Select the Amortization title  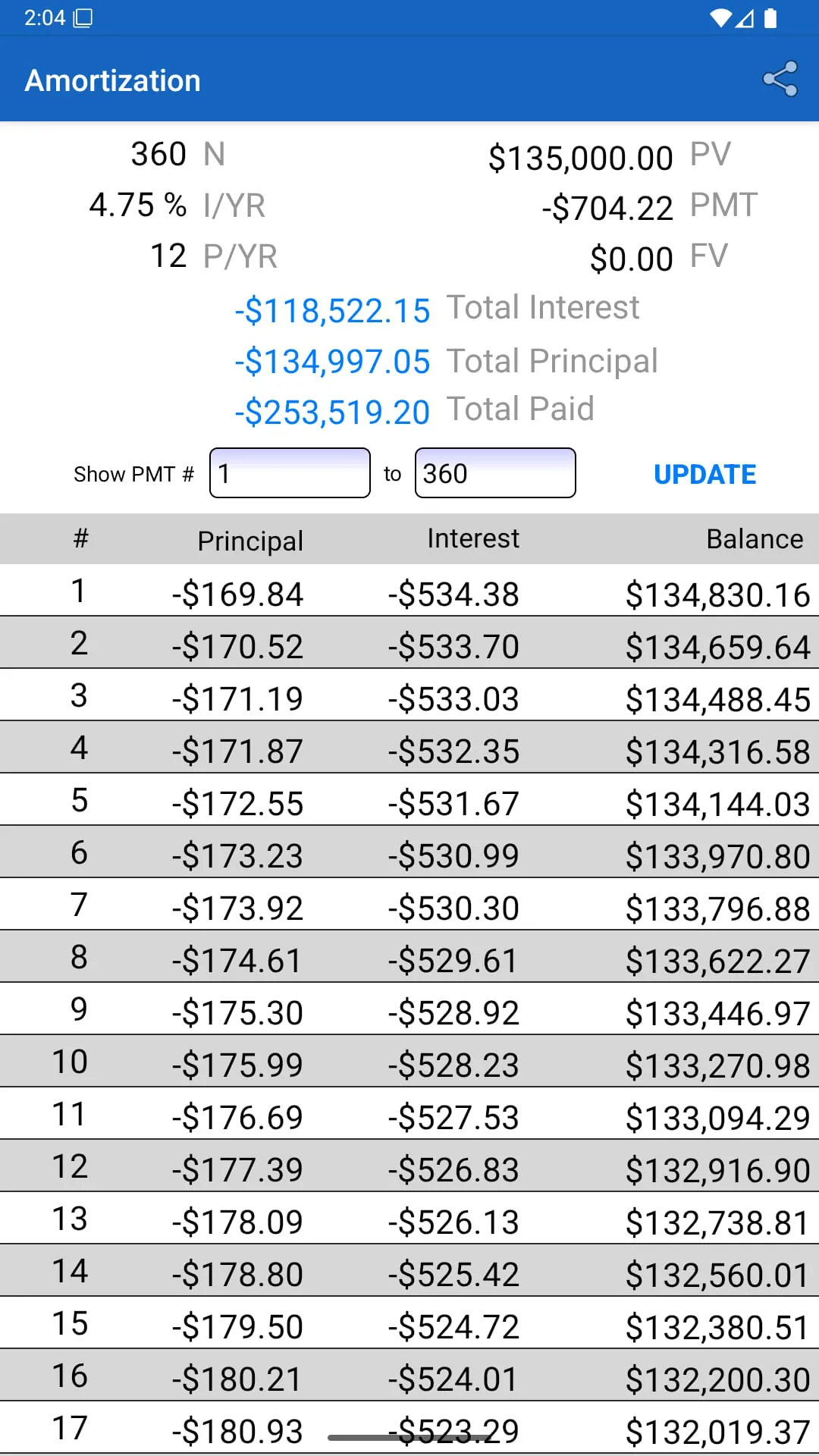[x=111, y=80]
